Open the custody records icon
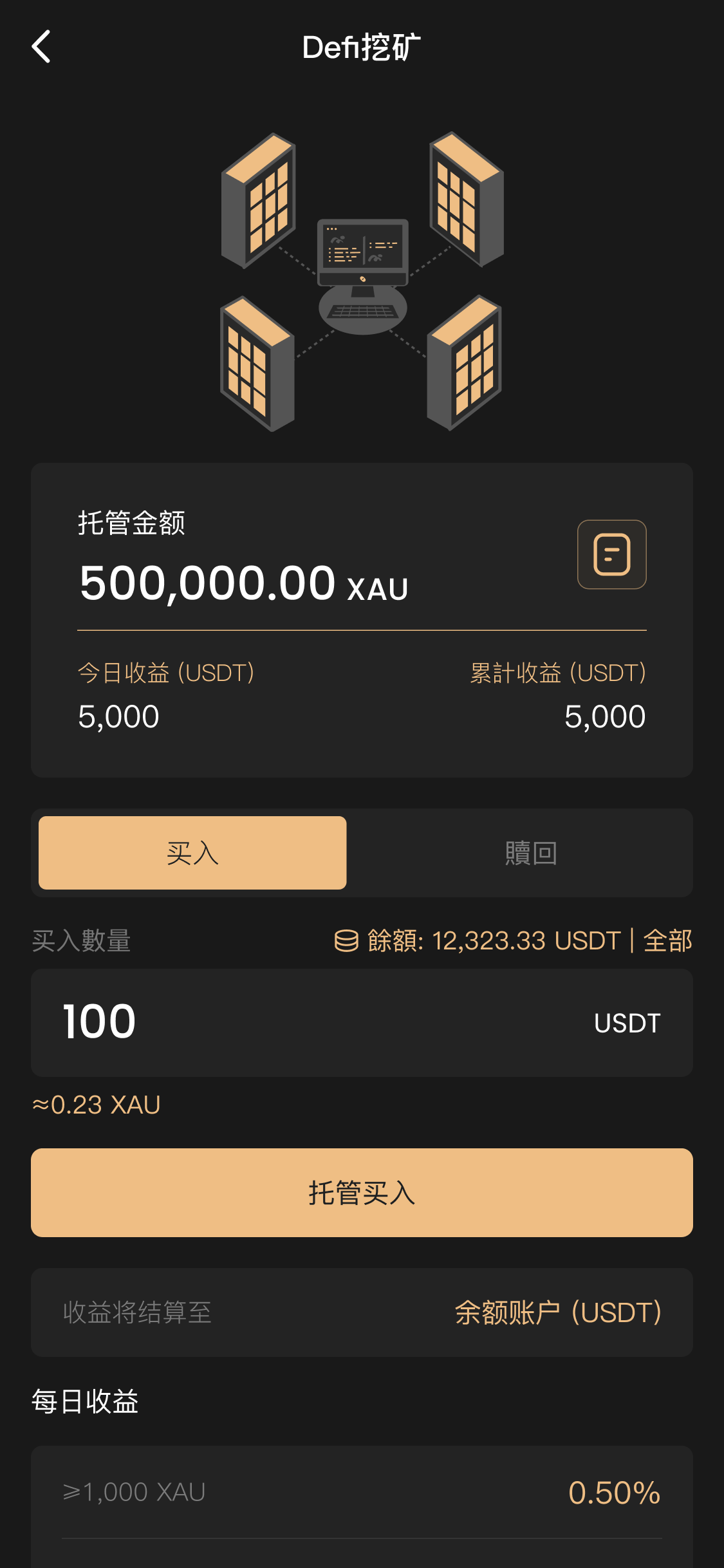This screenshot has height=1568, width=724. (x=611, y=554)
